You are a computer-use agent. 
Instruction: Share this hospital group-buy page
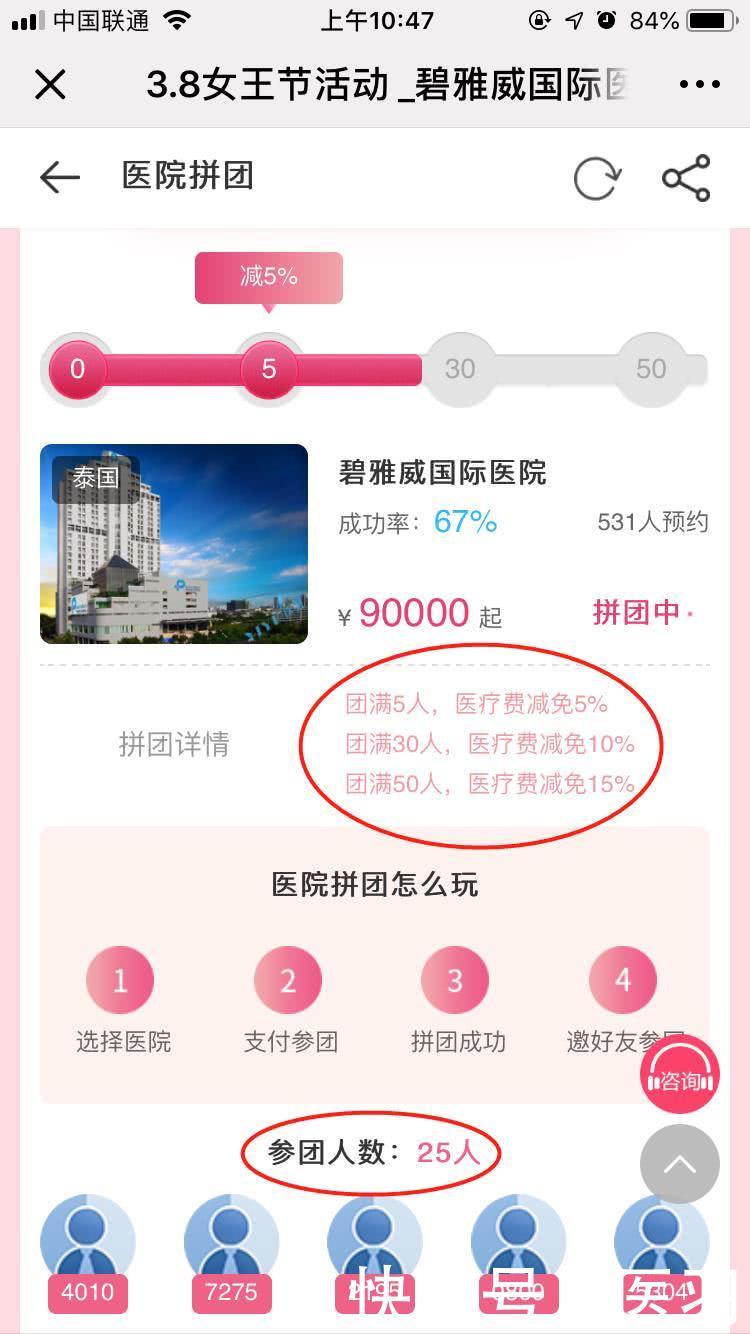pyautogui.click(x=686, y=178)
